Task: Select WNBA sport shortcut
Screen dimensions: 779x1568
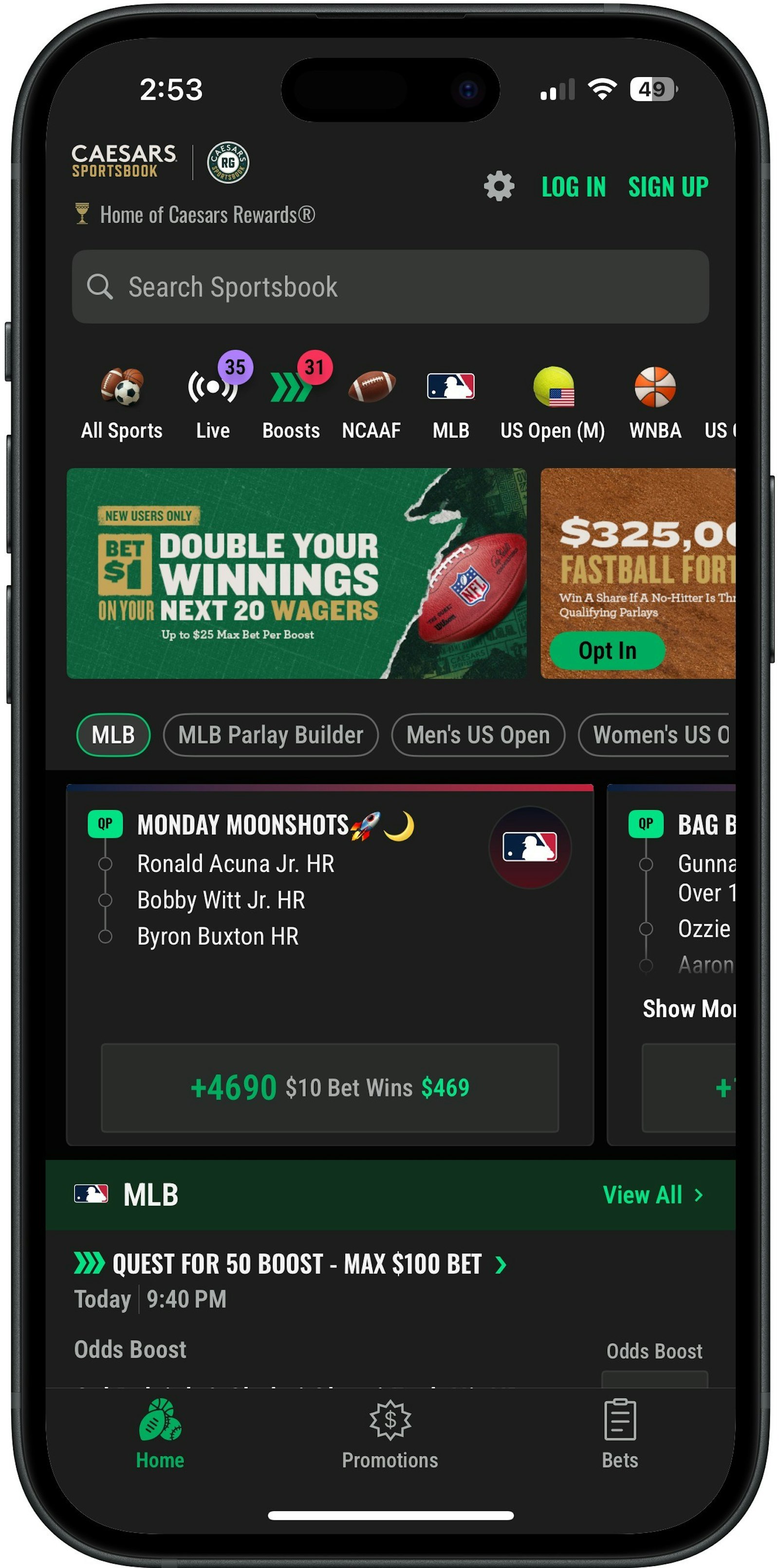Action: pyautogui.click(x=655, y=402)
